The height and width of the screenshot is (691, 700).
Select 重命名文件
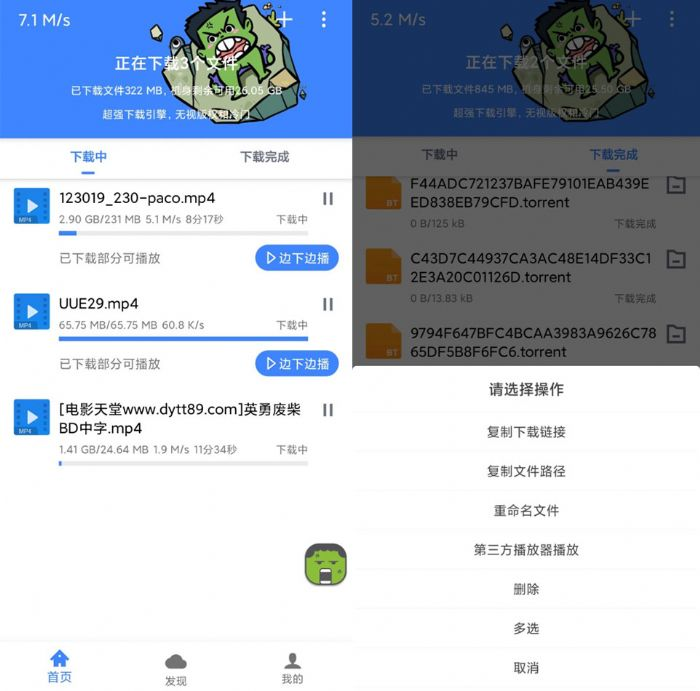coord(526,510)
